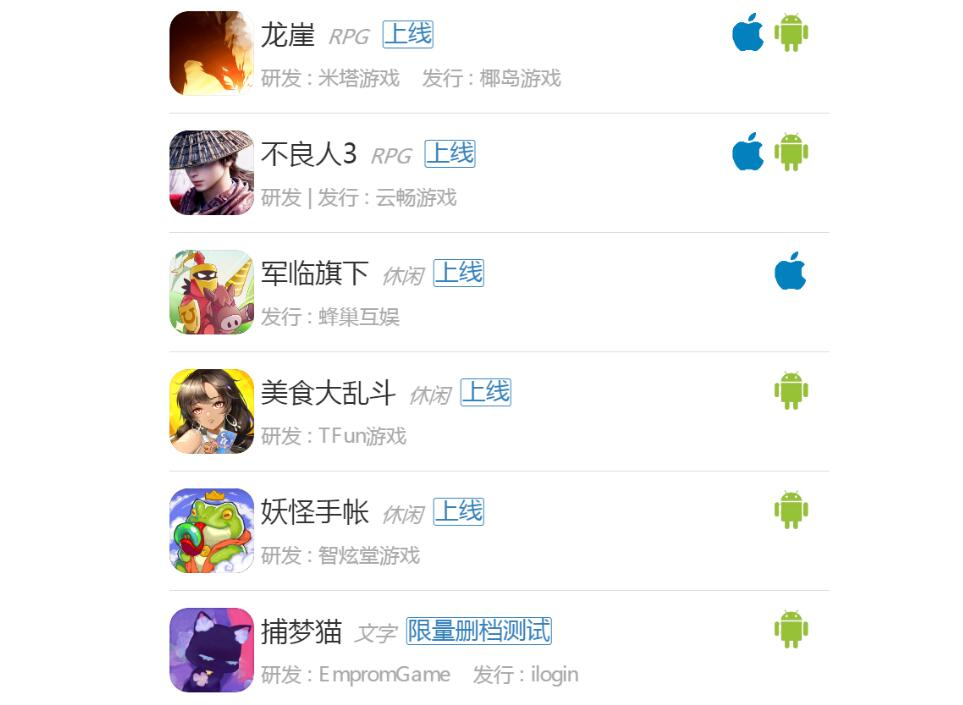963x705 pixels.
Task: Open the 龙崖 game entry
Action: click(x=287, y=36)
